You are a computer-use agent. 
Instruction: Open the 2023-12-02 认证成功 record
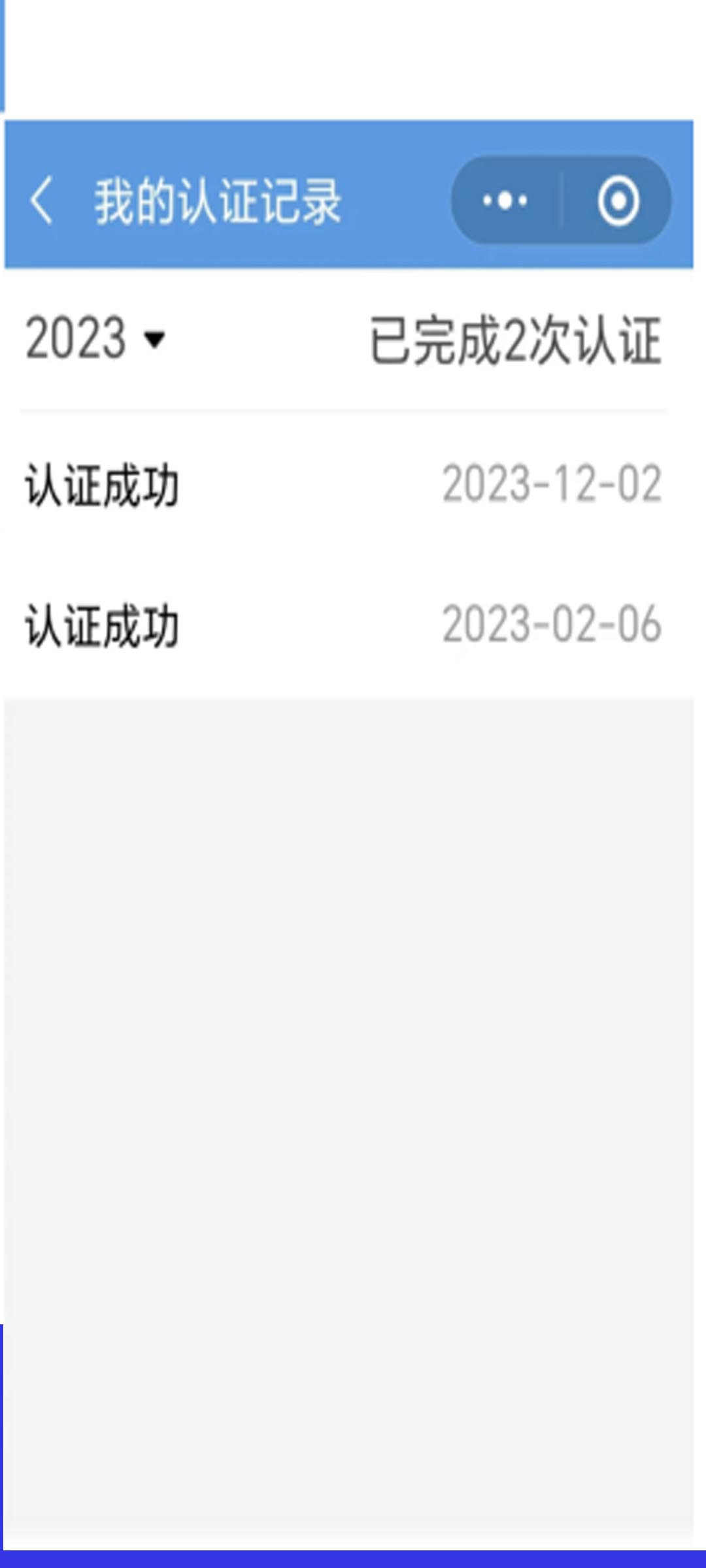tap(344, 485)
